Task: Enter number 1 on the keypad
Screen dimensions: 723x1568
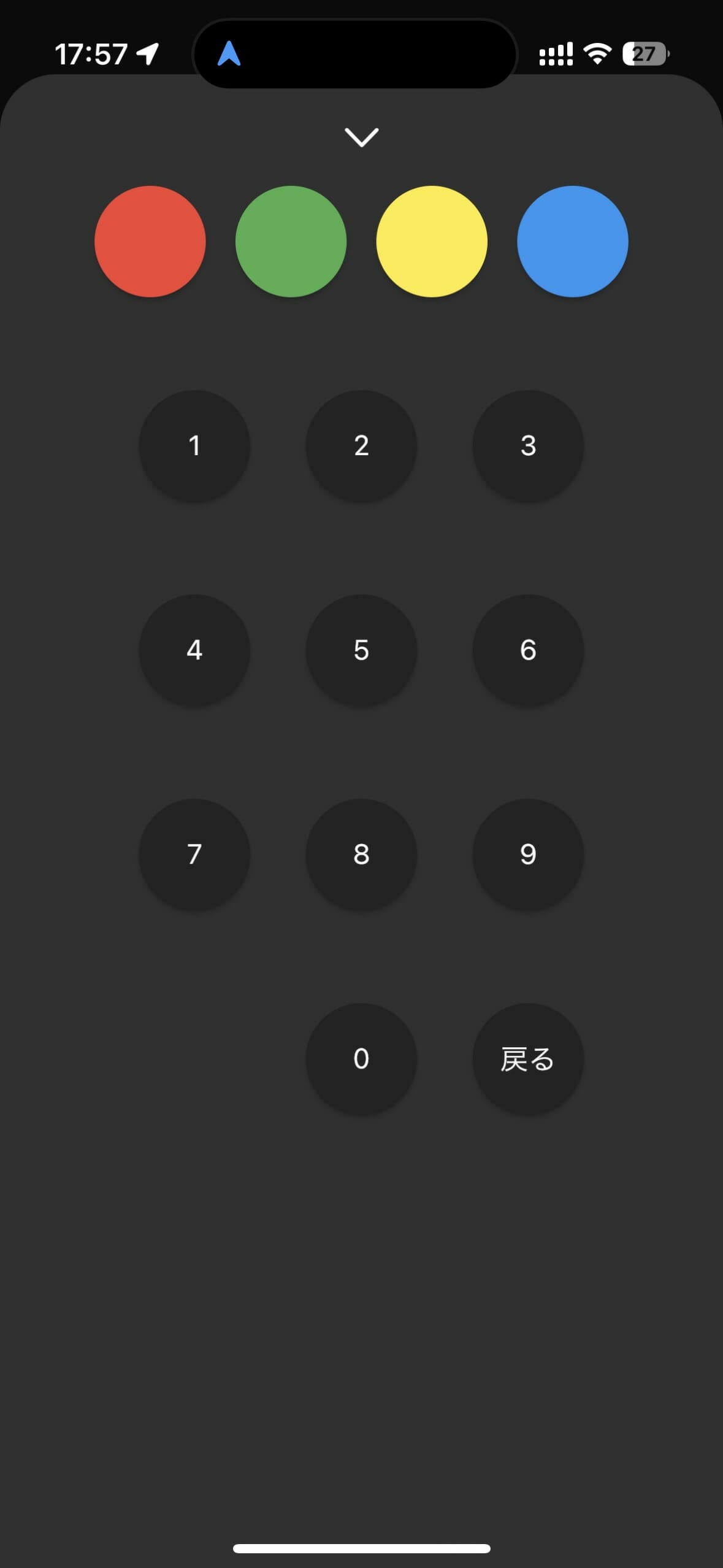Action: click(194, 445)
